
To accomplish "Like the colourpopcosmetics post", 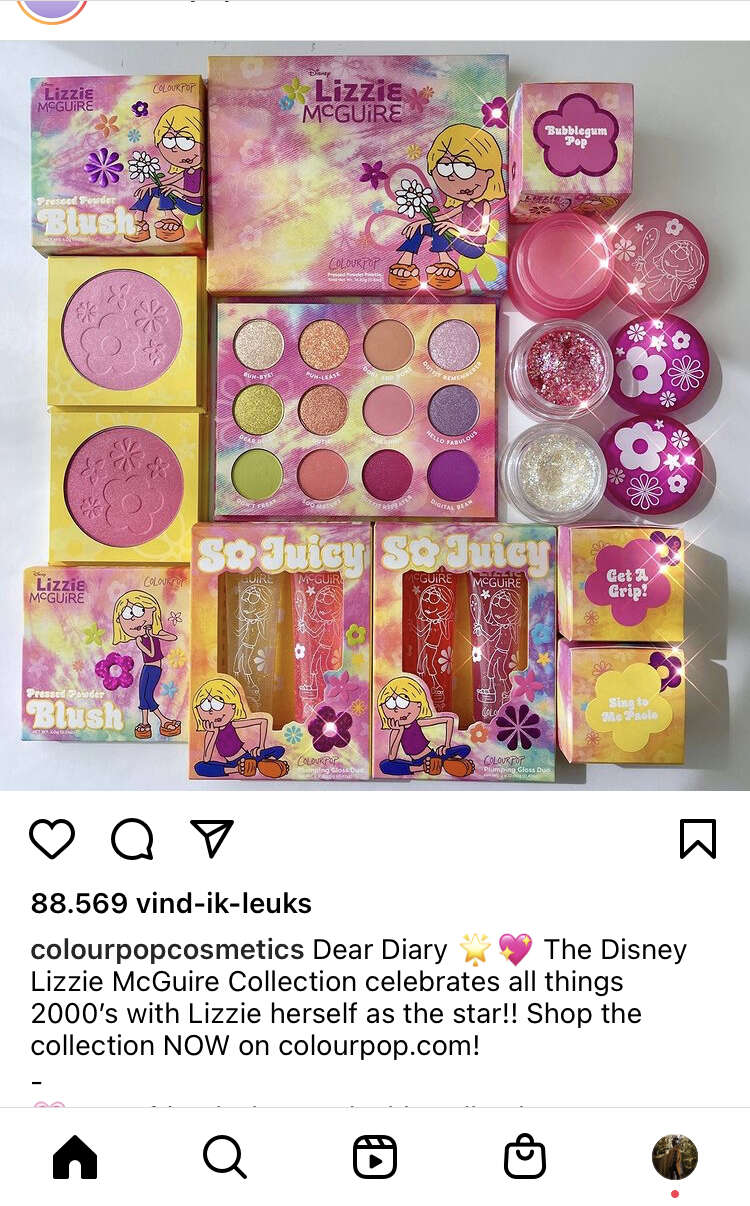I will 52,839.
